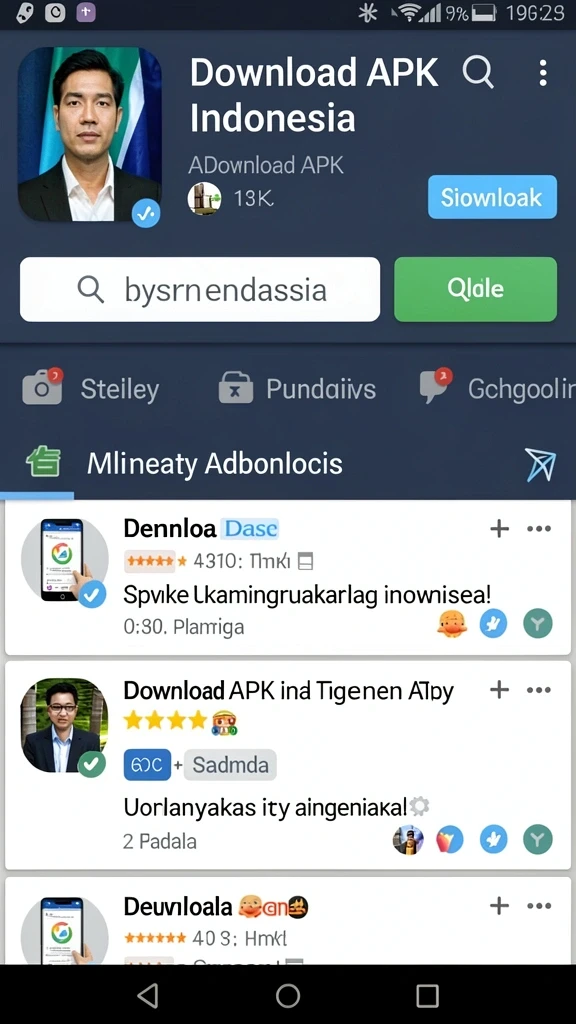Go back with the system back button
The image size is (576, 1024).
(x=148, y=995)
